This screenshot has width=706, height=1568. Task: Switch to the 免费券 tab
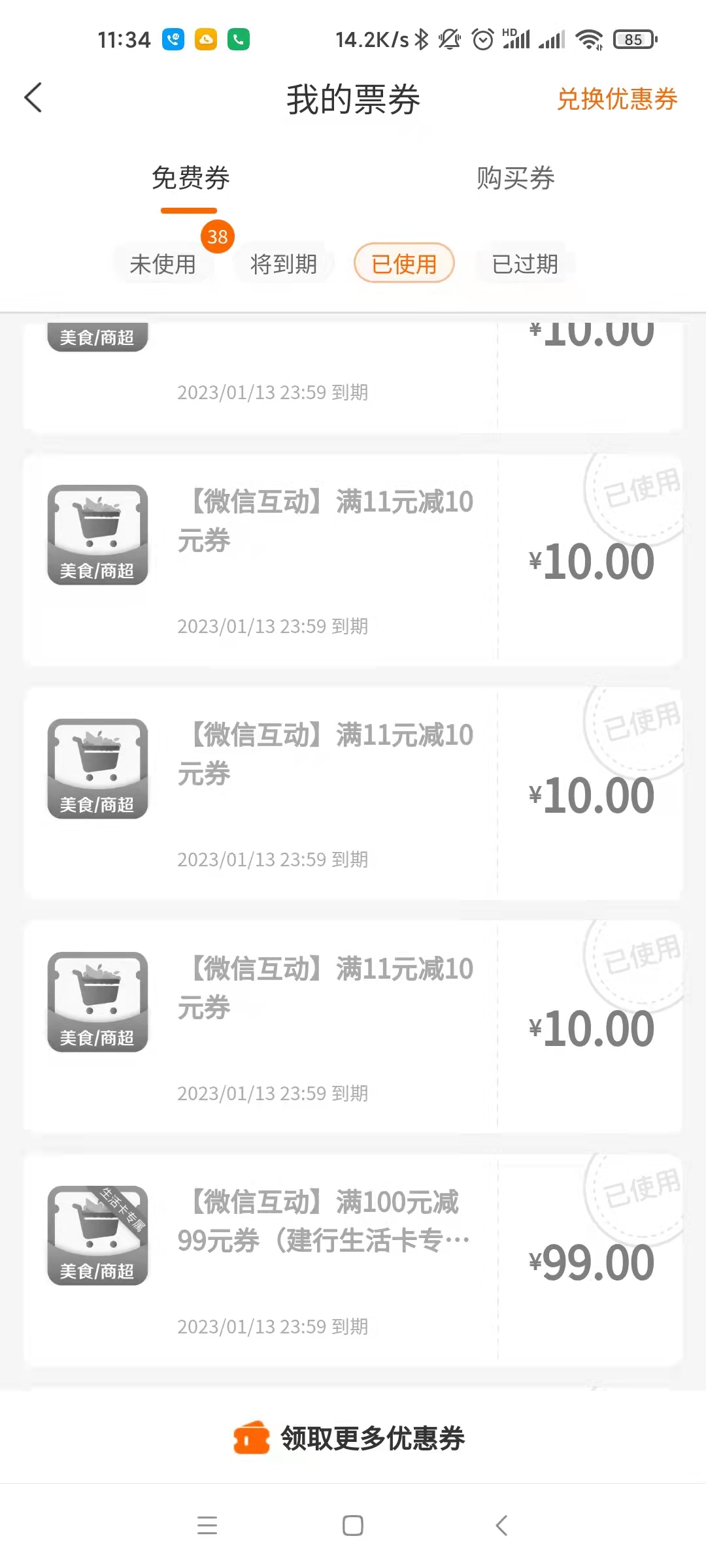point(190,178)
